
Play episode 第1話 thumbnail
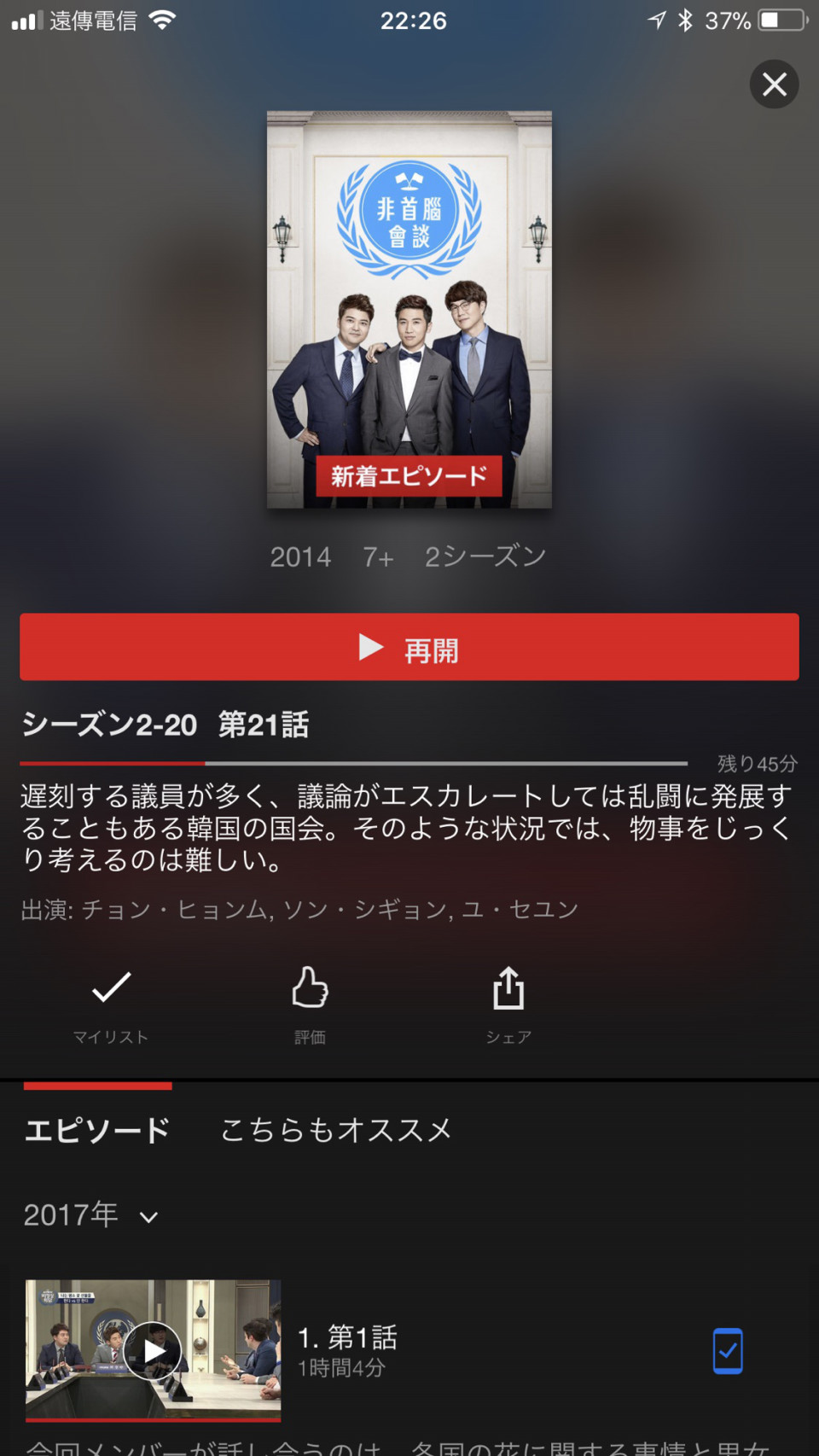(153, 1349)
